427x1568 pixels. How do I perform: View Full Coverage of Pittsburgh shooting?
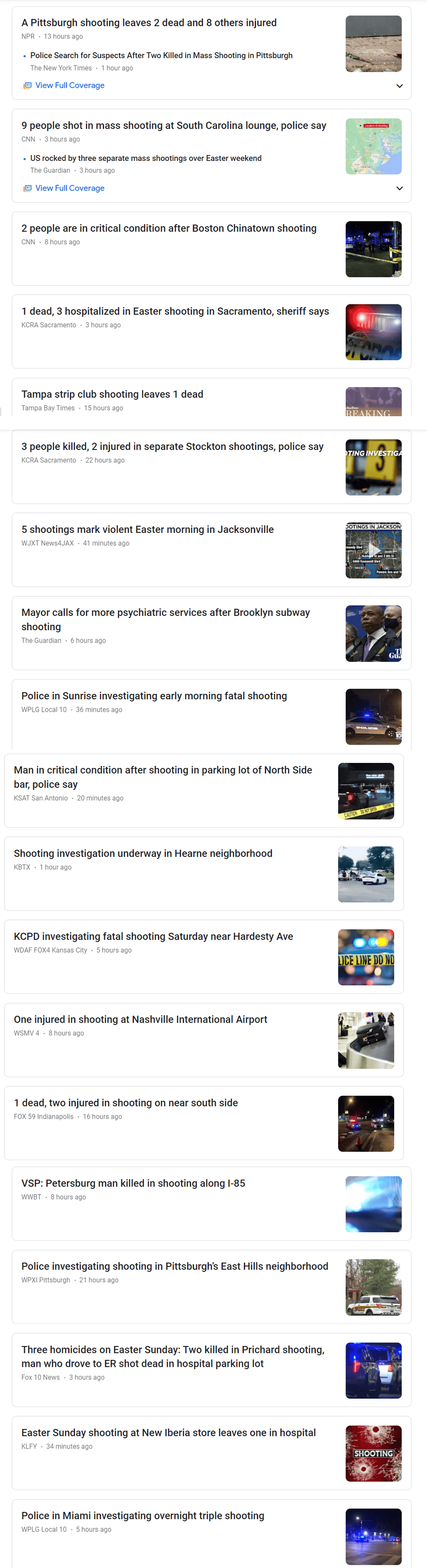point(70,86)
